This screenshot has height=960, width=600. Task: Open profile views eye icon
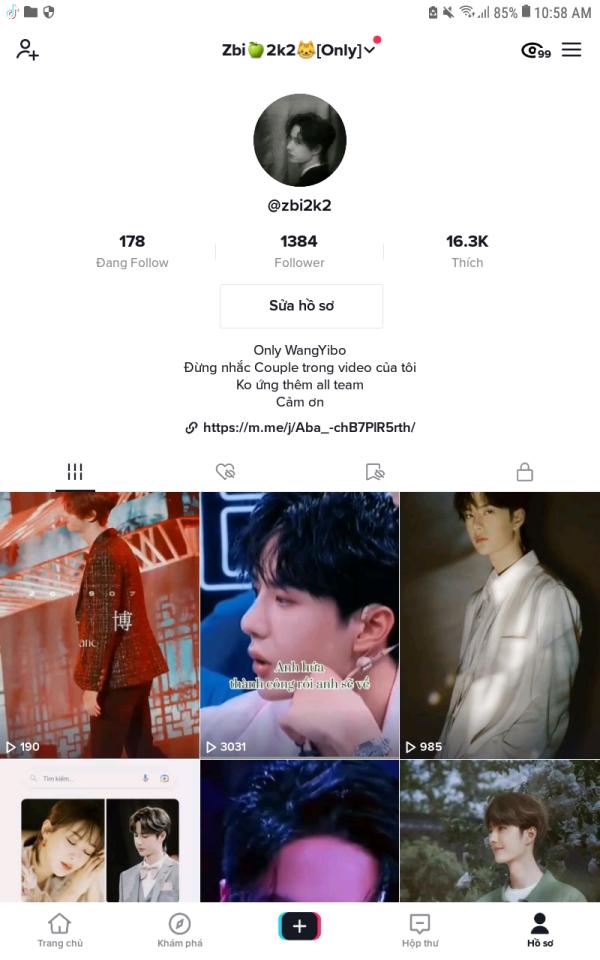pyautogui.click(x=536, y=50)
